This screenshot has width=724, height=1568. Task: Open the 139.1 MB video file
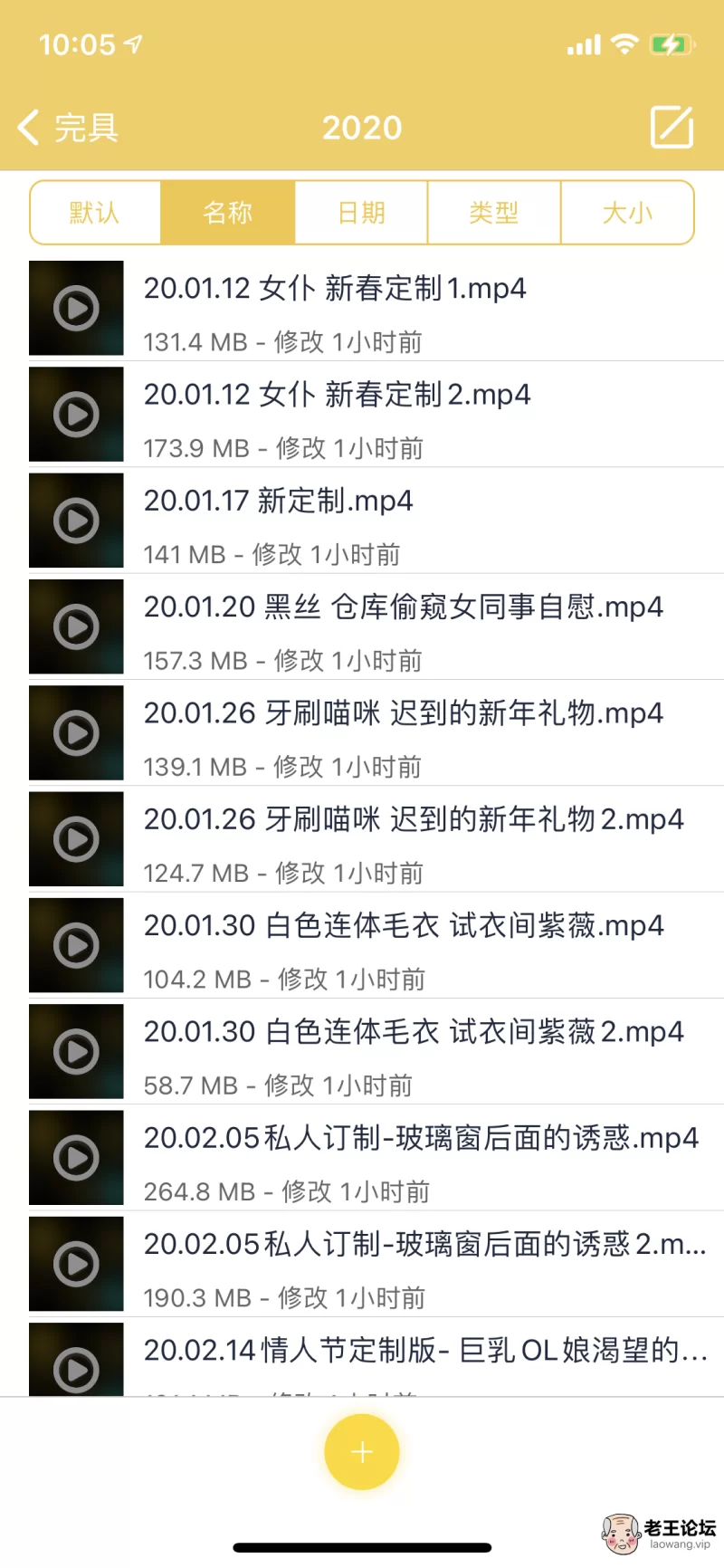pyautogui.click(x=376, y=733)
